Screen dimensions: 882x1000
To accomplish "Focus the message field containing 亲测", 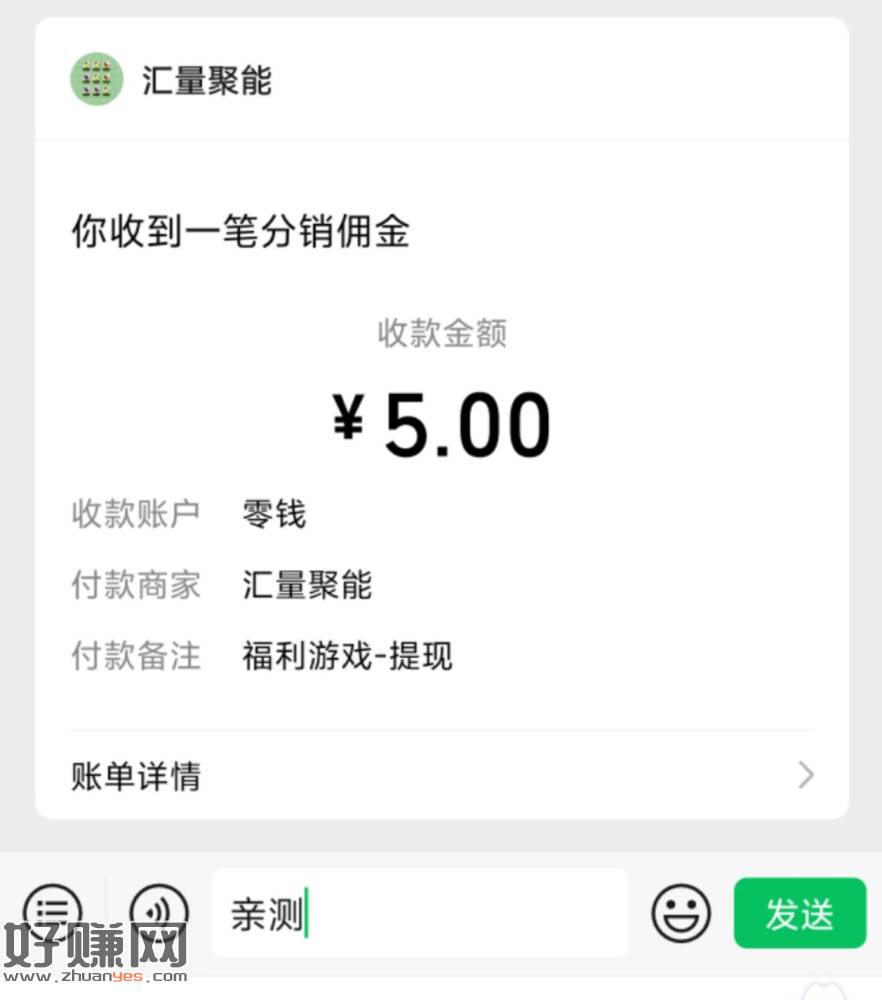I will (420, 913).
